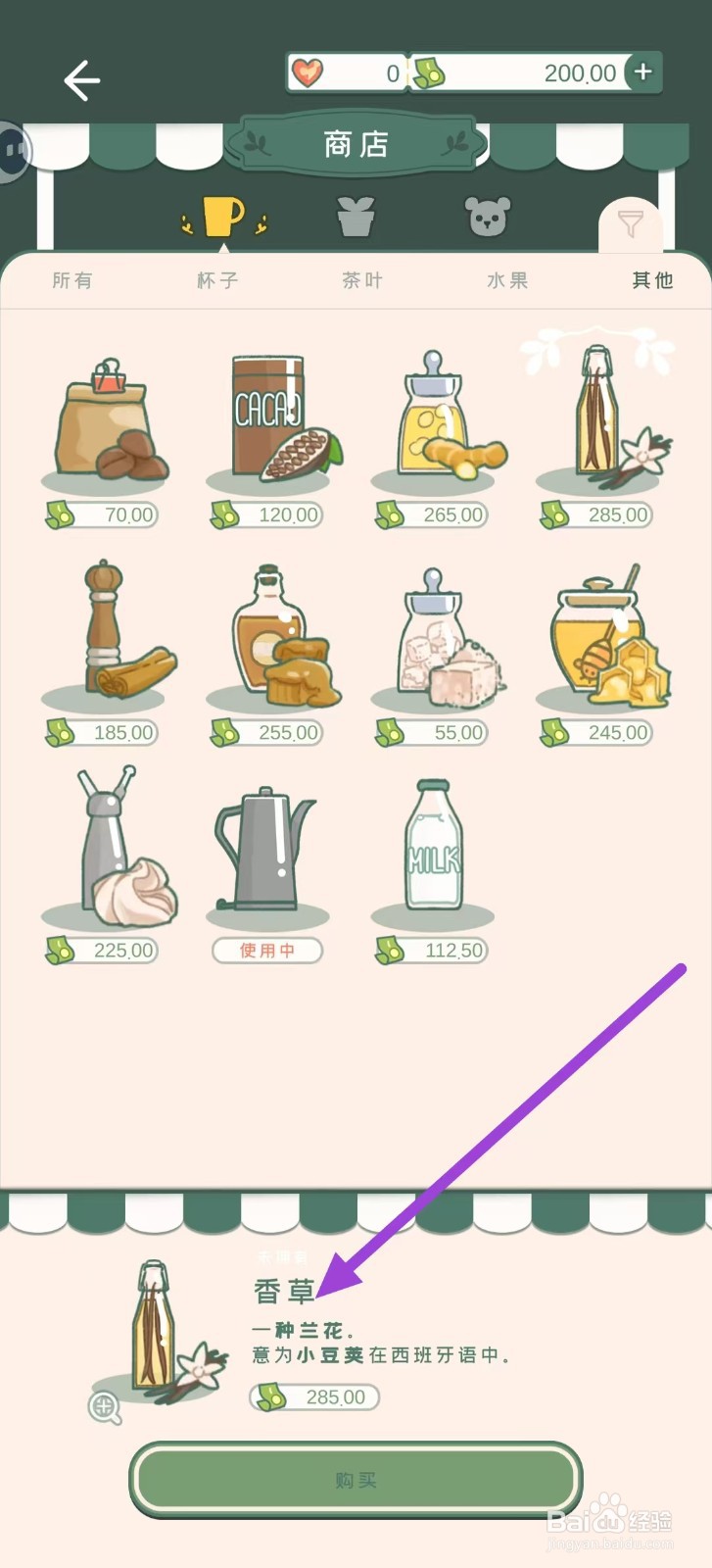Select the 杯子 tab
Image resolution: width=712 pixels, height=1568 pixels.
click(x=217, y=280)
